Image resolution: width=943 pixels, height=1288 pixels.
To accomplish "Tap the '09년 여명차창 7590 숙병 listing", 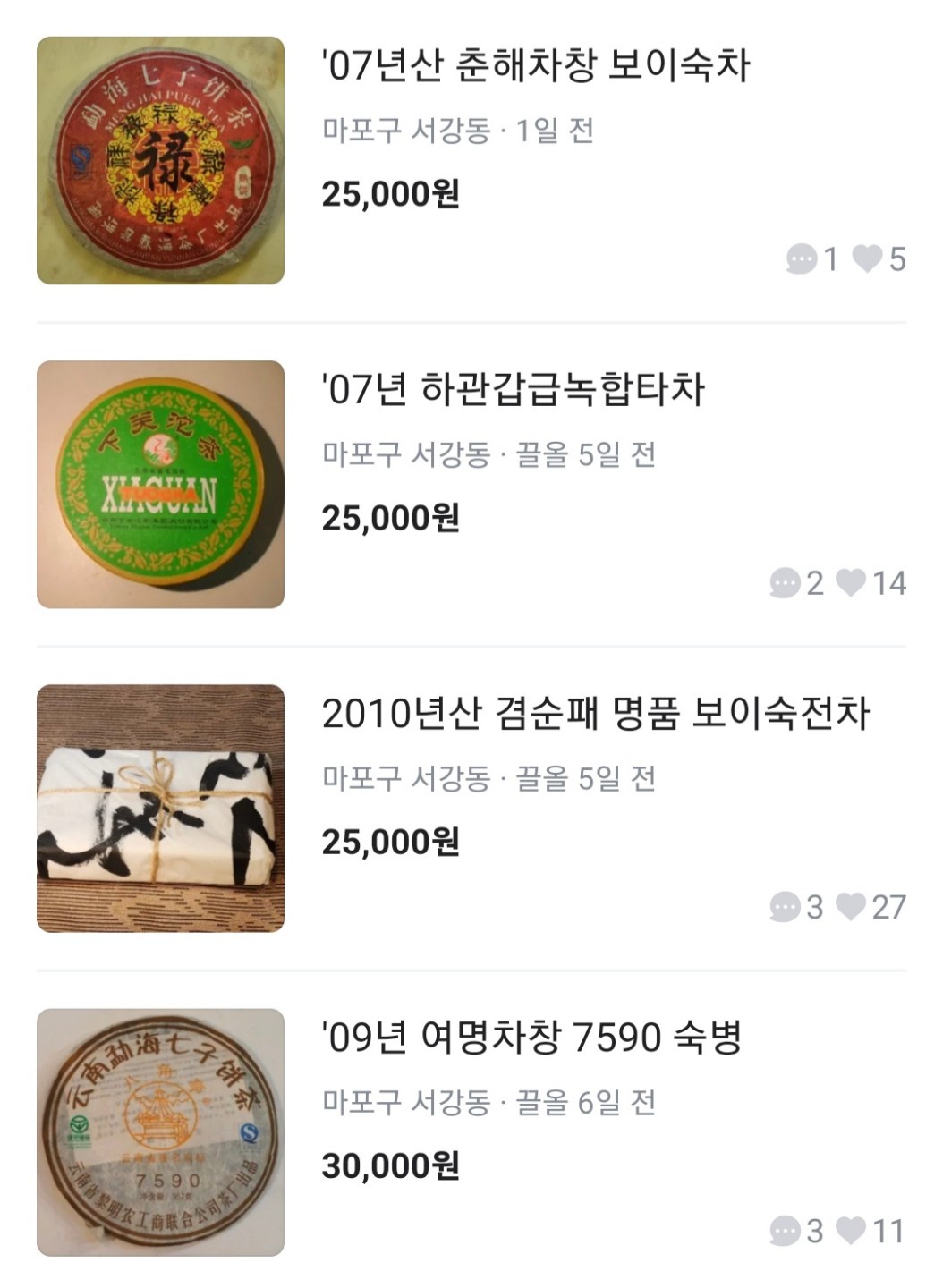I will [531, 1038].
